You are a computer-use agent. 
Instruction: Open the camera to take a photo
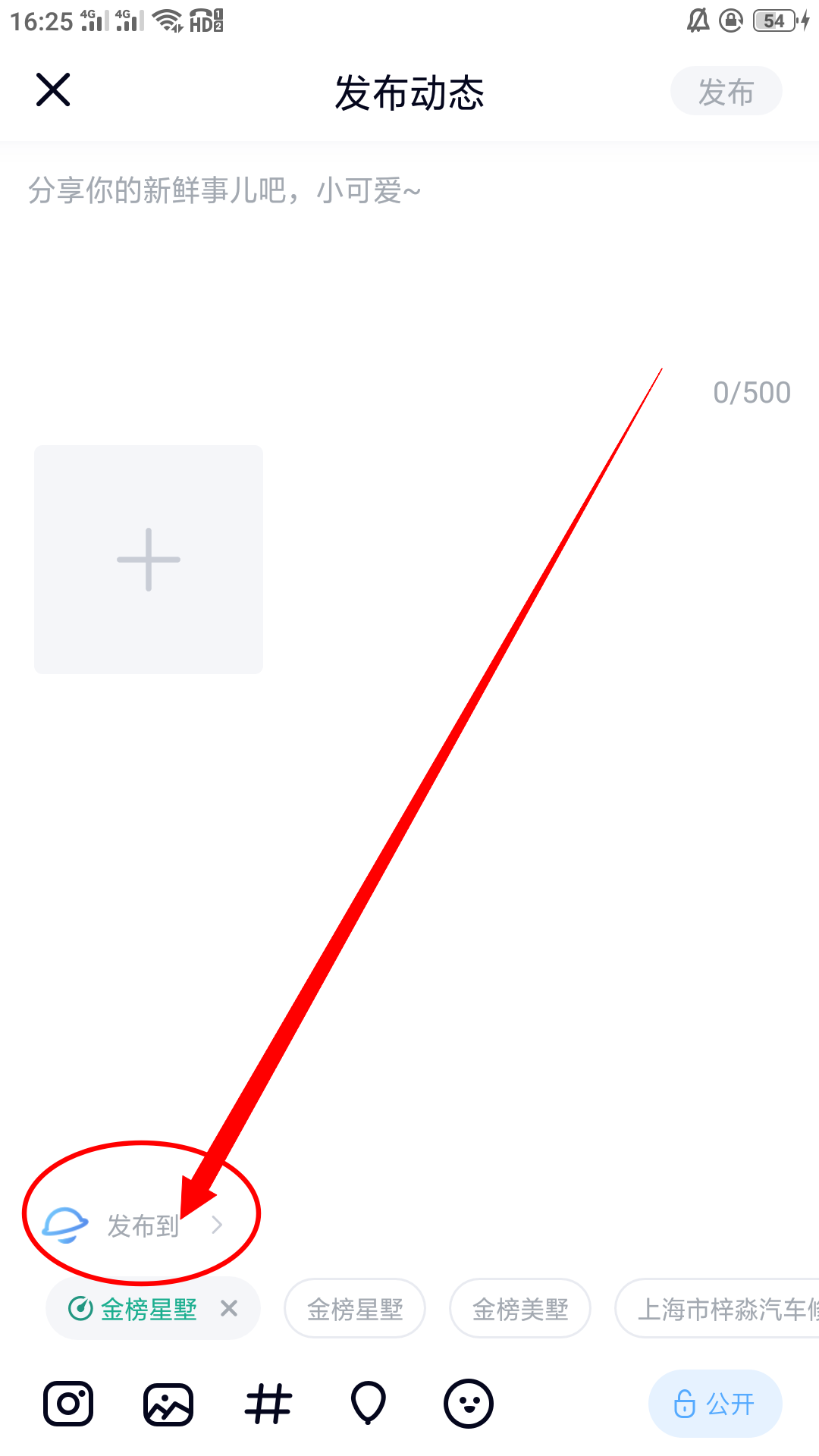click(68, 1404)
